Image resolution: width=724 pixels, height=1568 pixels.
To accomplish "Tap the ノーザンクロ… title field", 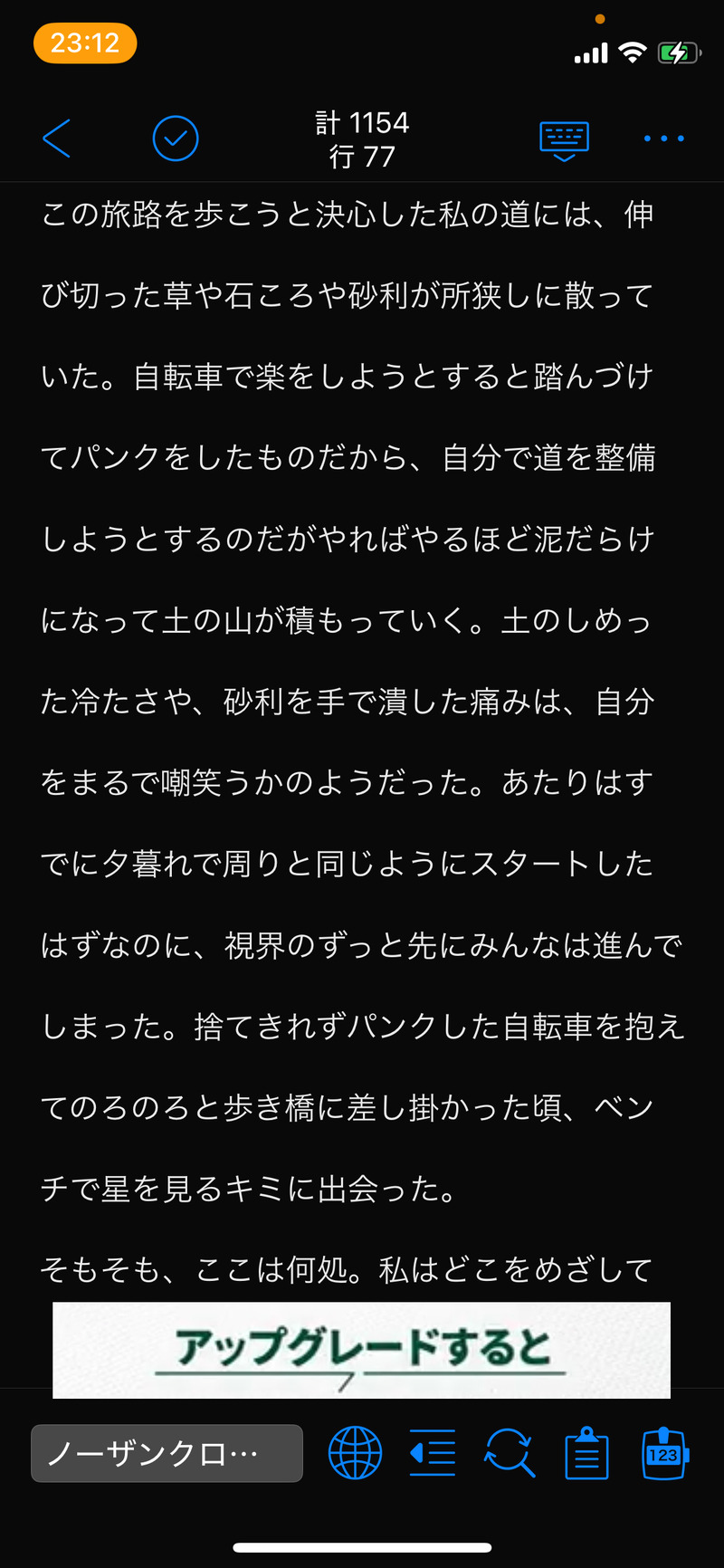I will 167,1453.
